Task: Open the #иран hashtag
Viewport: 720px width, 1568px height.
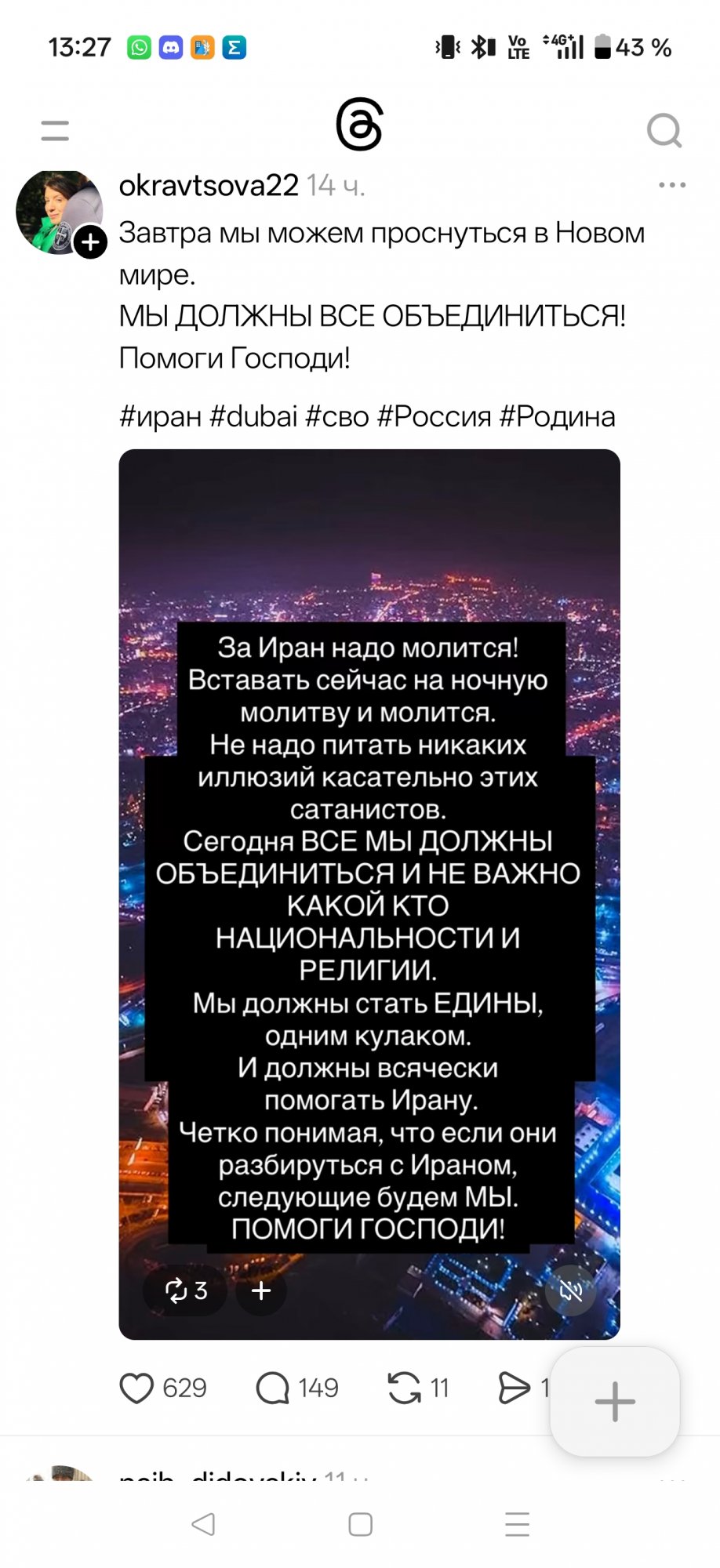Action: pos(161,416)
